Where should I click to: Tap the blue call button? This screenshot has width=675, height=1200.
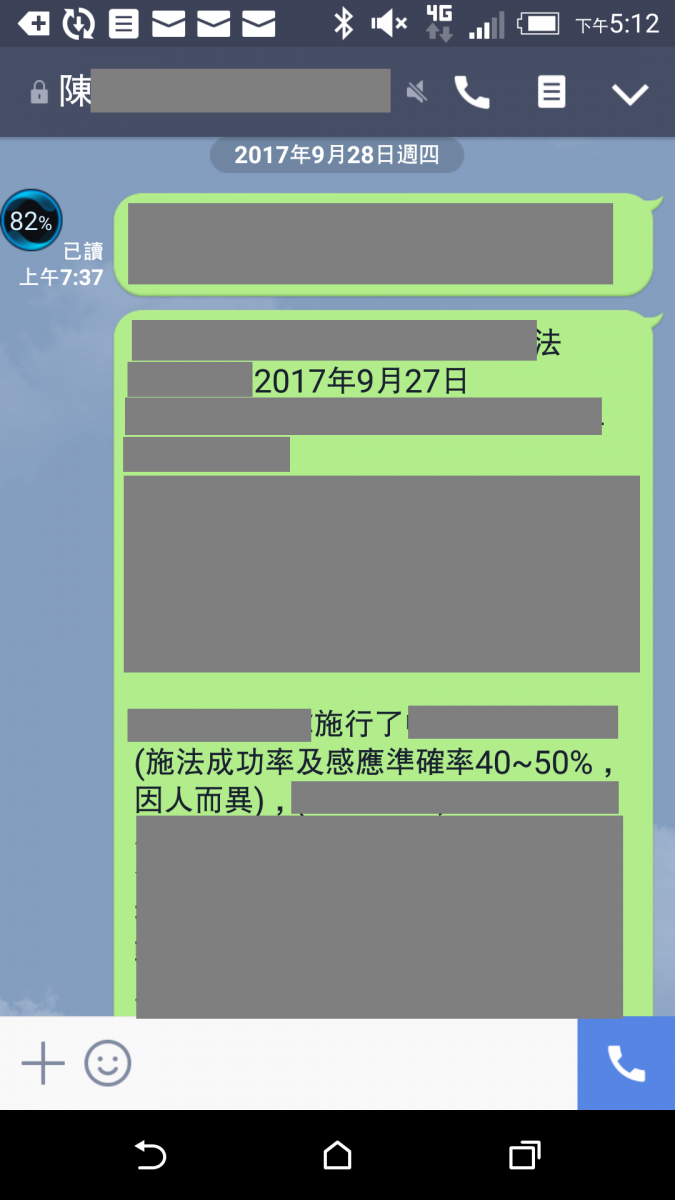tap(626, 1063)
